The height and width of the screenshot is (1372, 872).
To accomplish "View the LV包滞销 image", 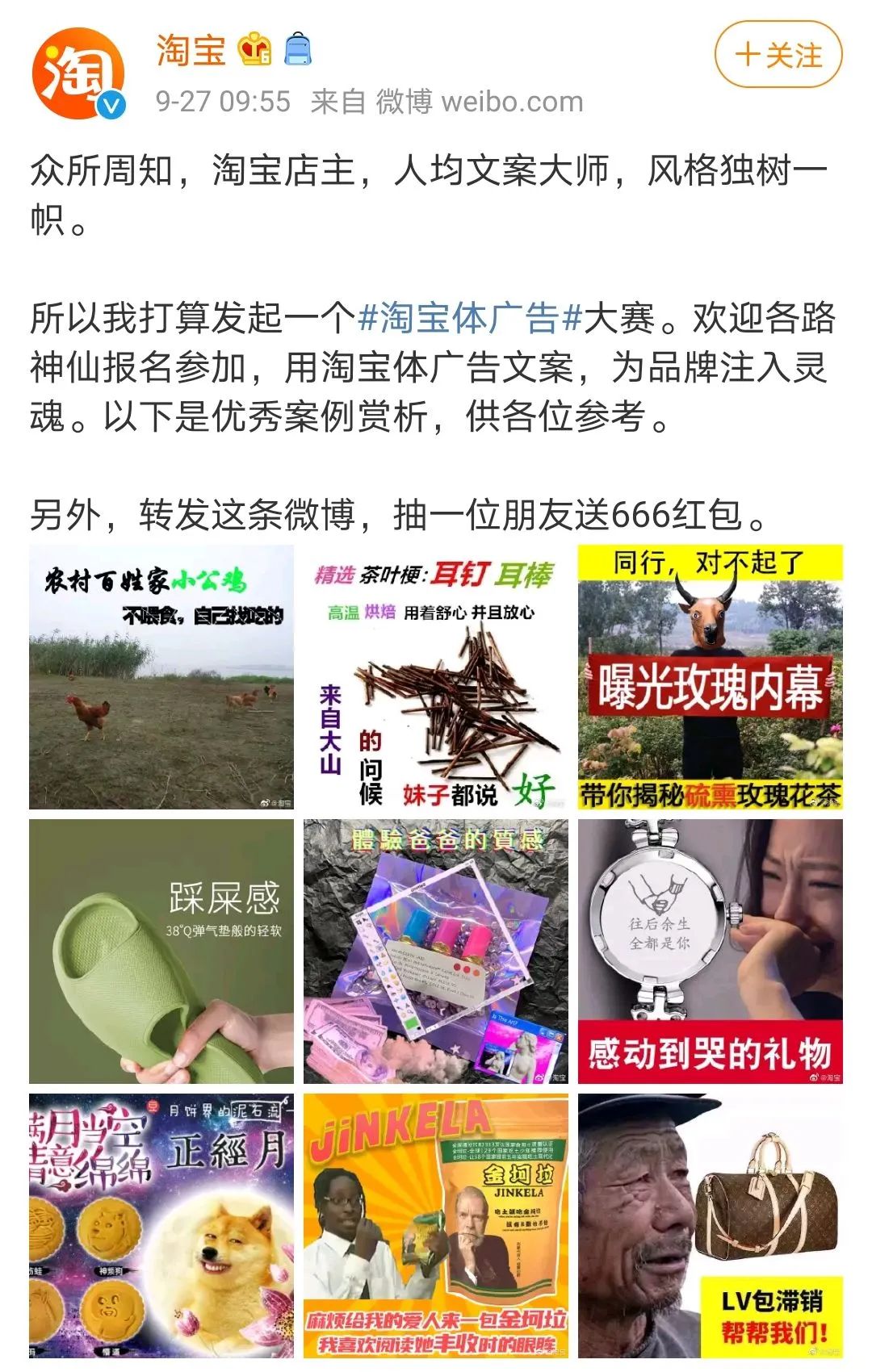I will coord(710,1225).
